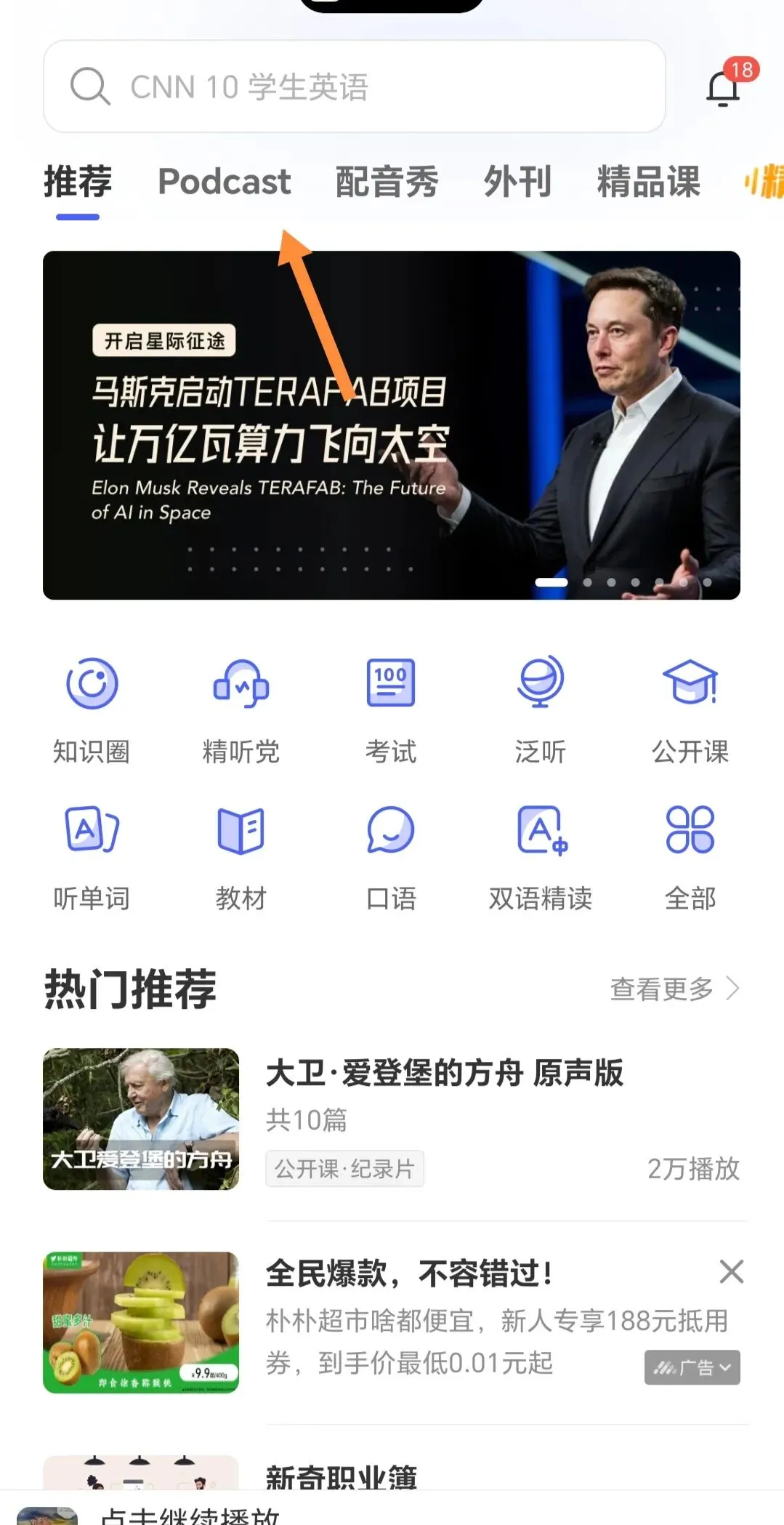
Task: Open the notifications bell
Action: point(723,89)
